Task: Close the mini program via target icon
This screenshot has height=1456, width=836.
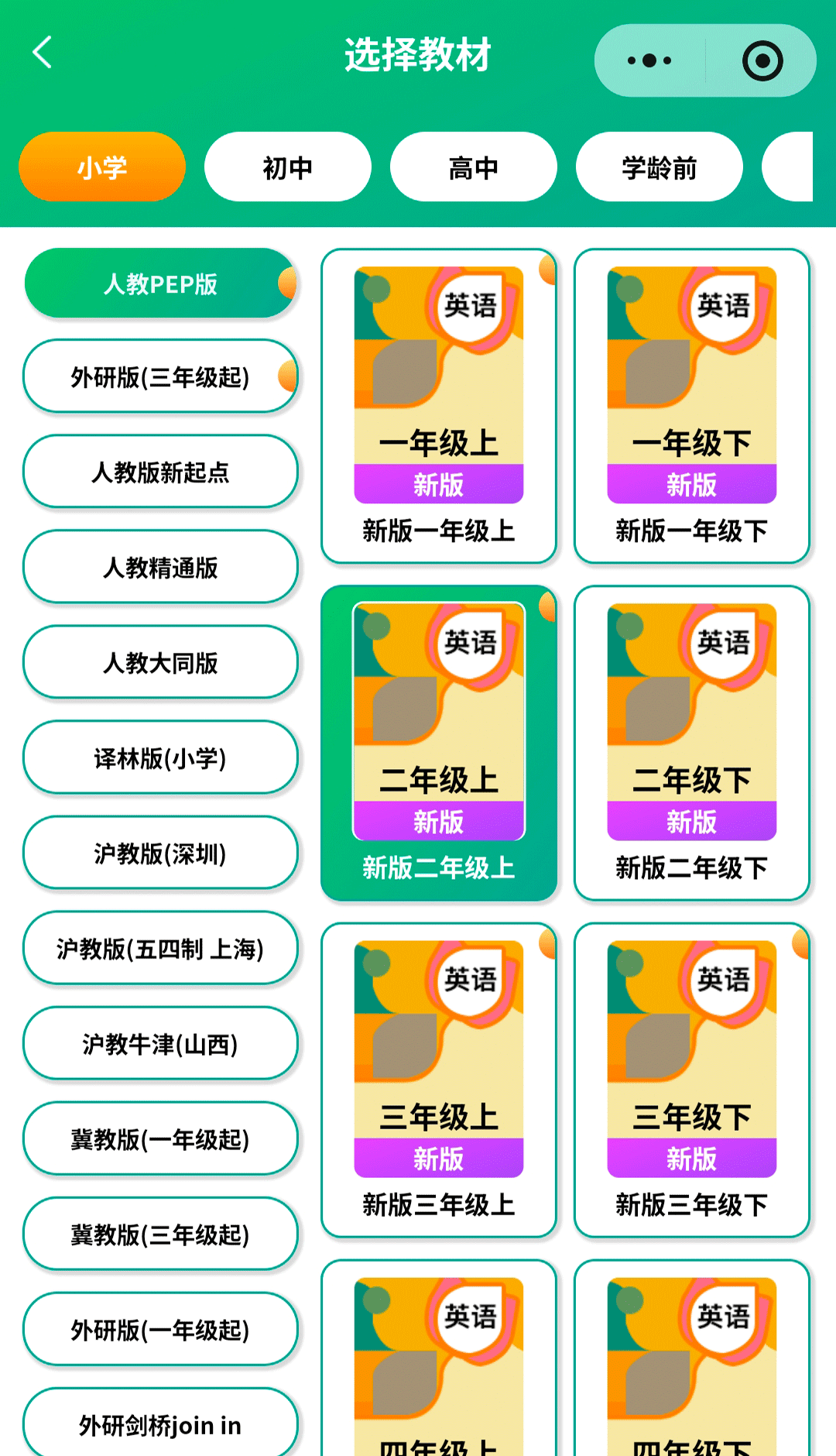Action: (762, 60)
